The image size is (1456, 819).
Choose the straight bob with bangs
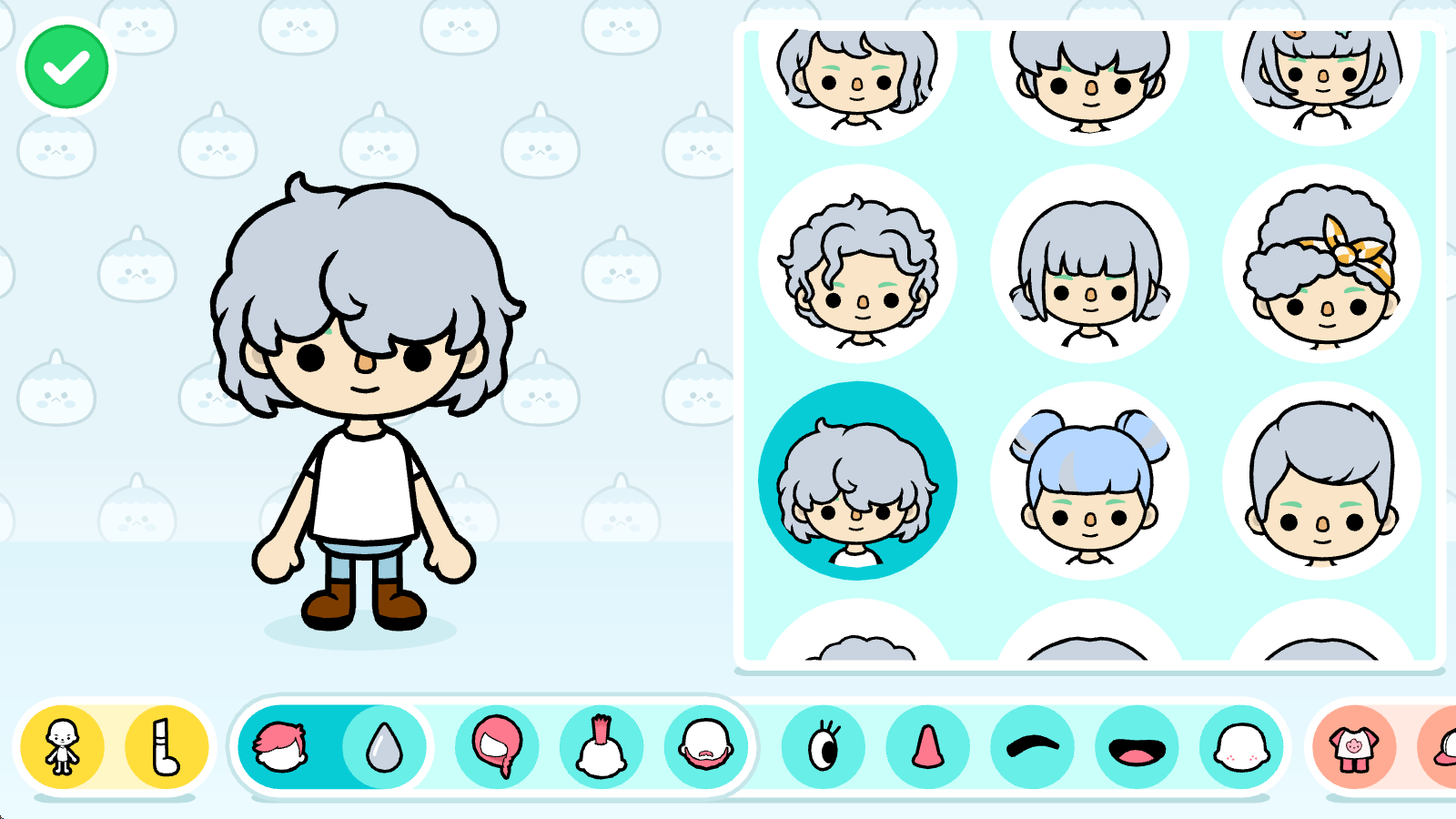point(1089,264)
